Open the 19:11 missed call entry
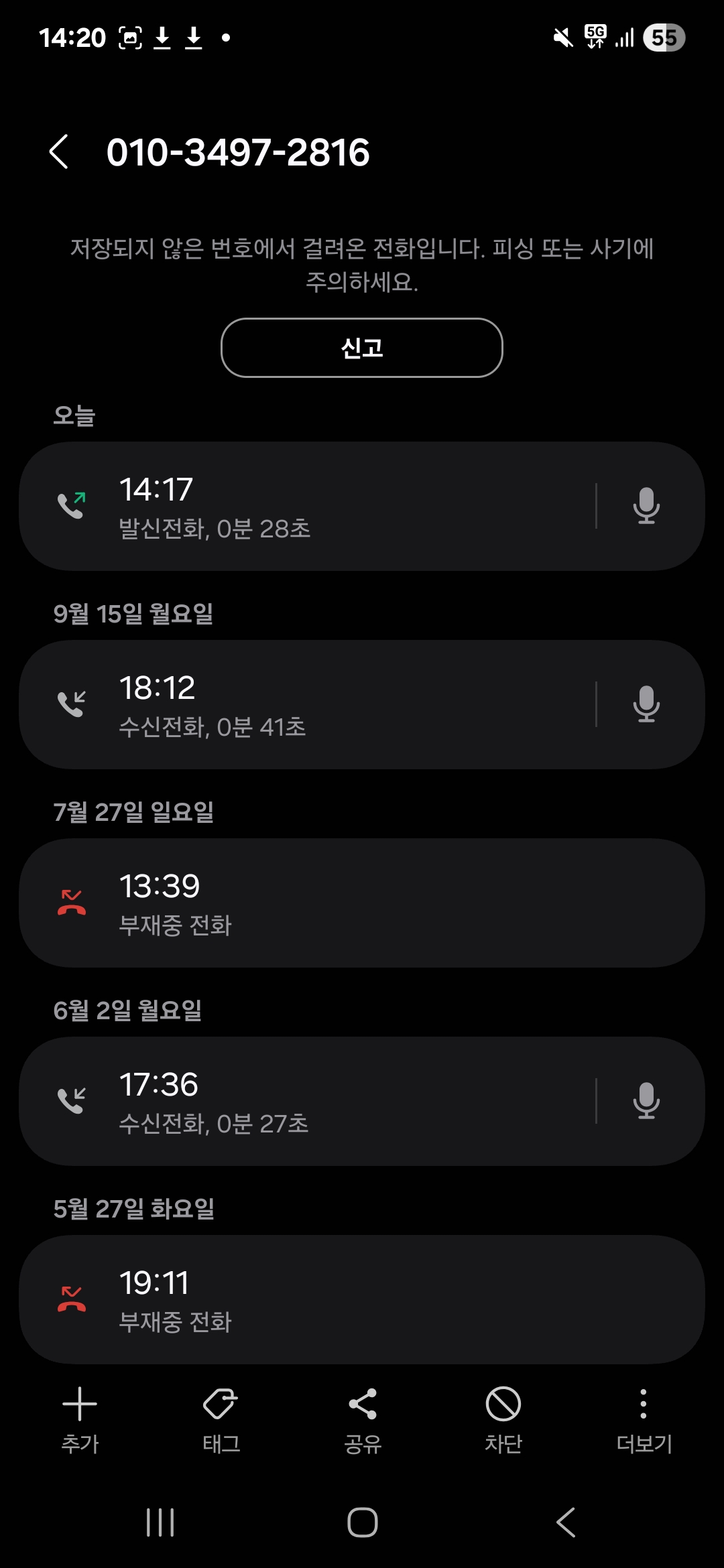724x1568 pixels. (x=362, y=1299)
